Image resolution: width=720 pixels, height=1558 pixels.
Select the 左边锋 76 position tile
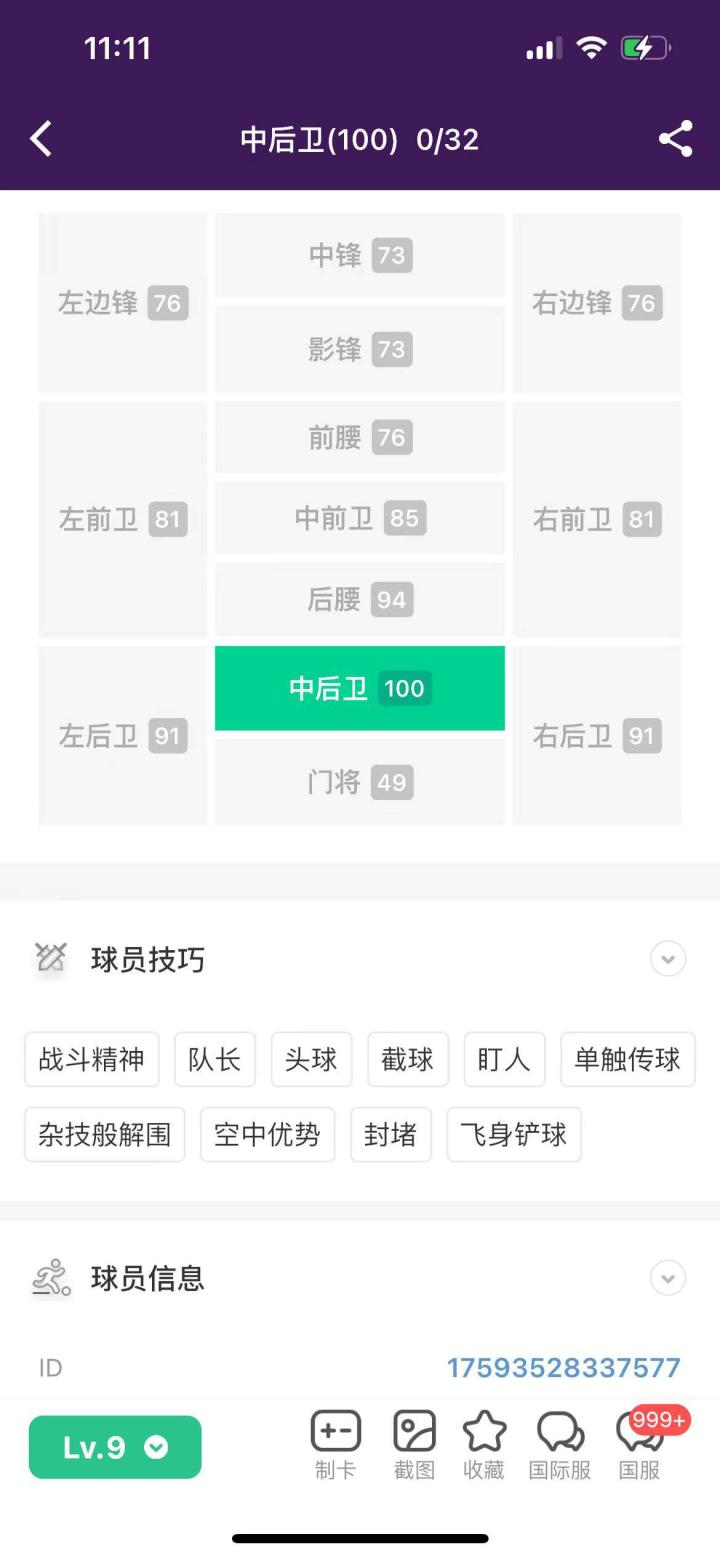pyautogui.click(x=123, y=303)
